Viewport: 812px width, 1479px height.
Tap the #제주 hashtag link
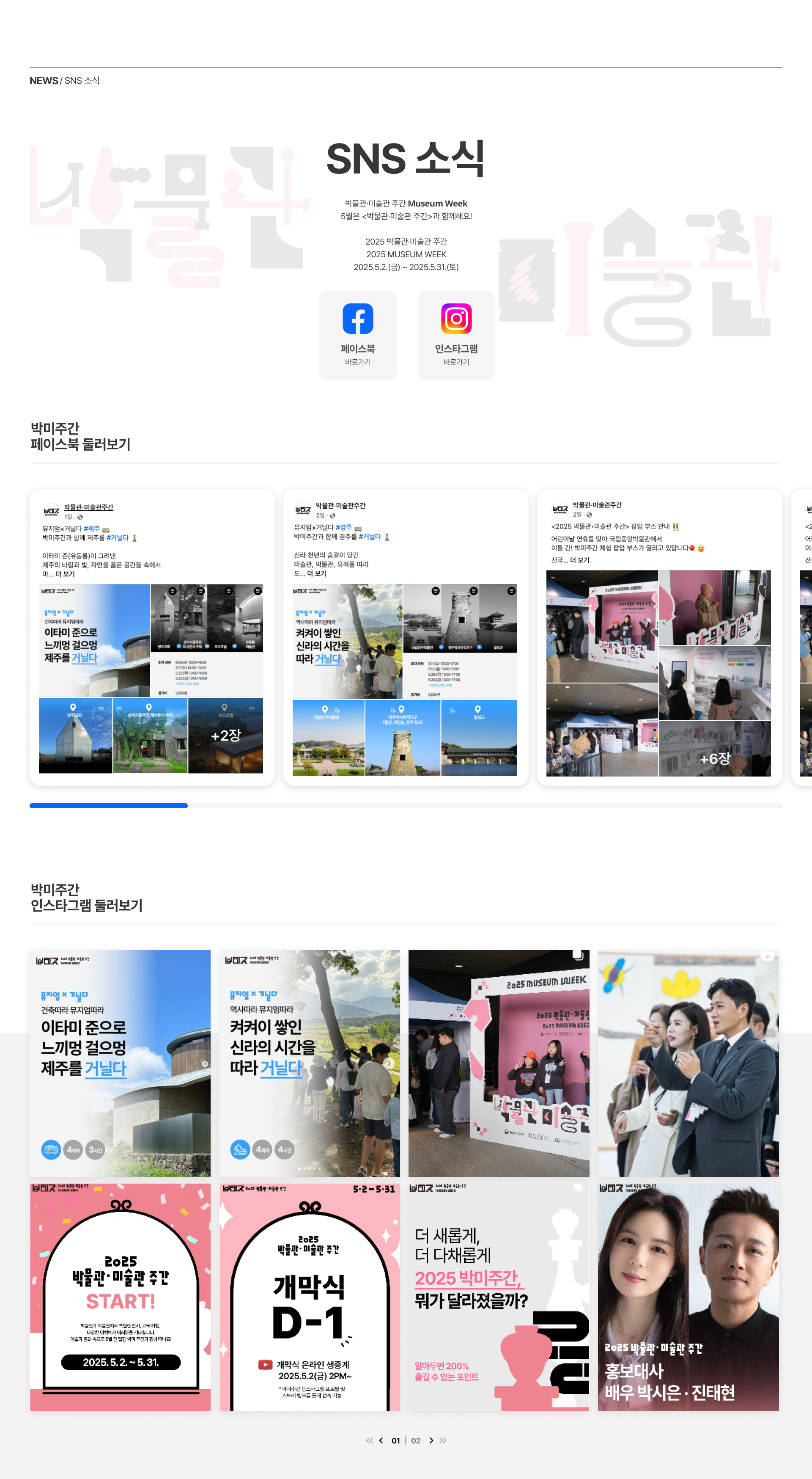click(x=91, y=528)
